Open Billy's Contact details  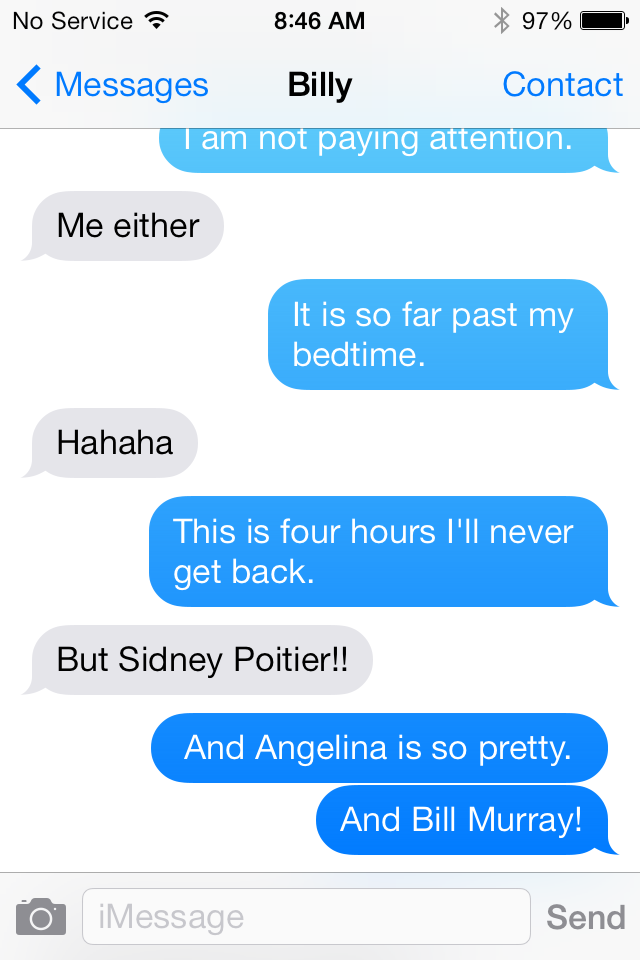click(x=562, y=86)
